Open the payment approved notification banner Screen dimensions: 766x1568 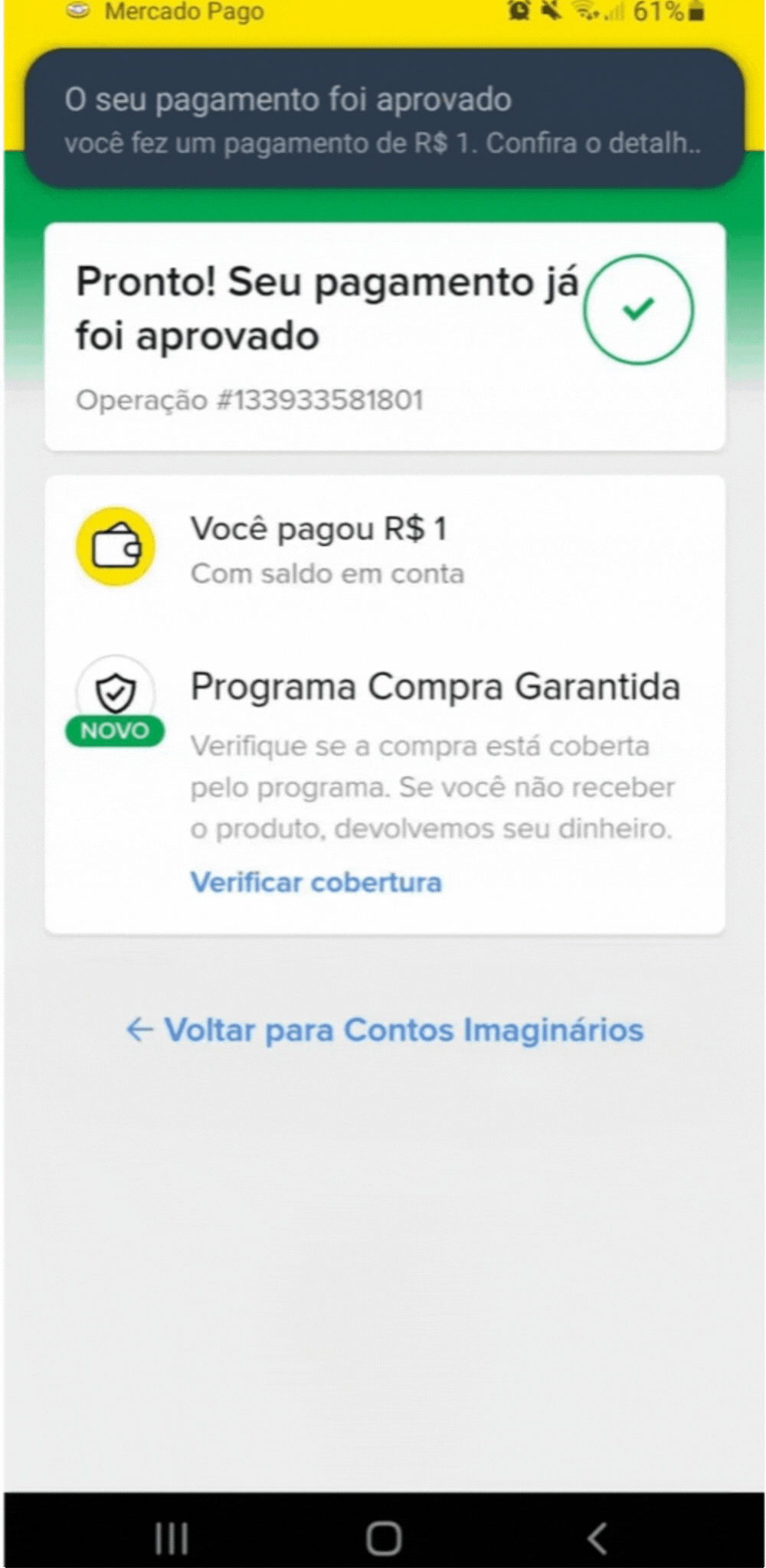[383, 119]
